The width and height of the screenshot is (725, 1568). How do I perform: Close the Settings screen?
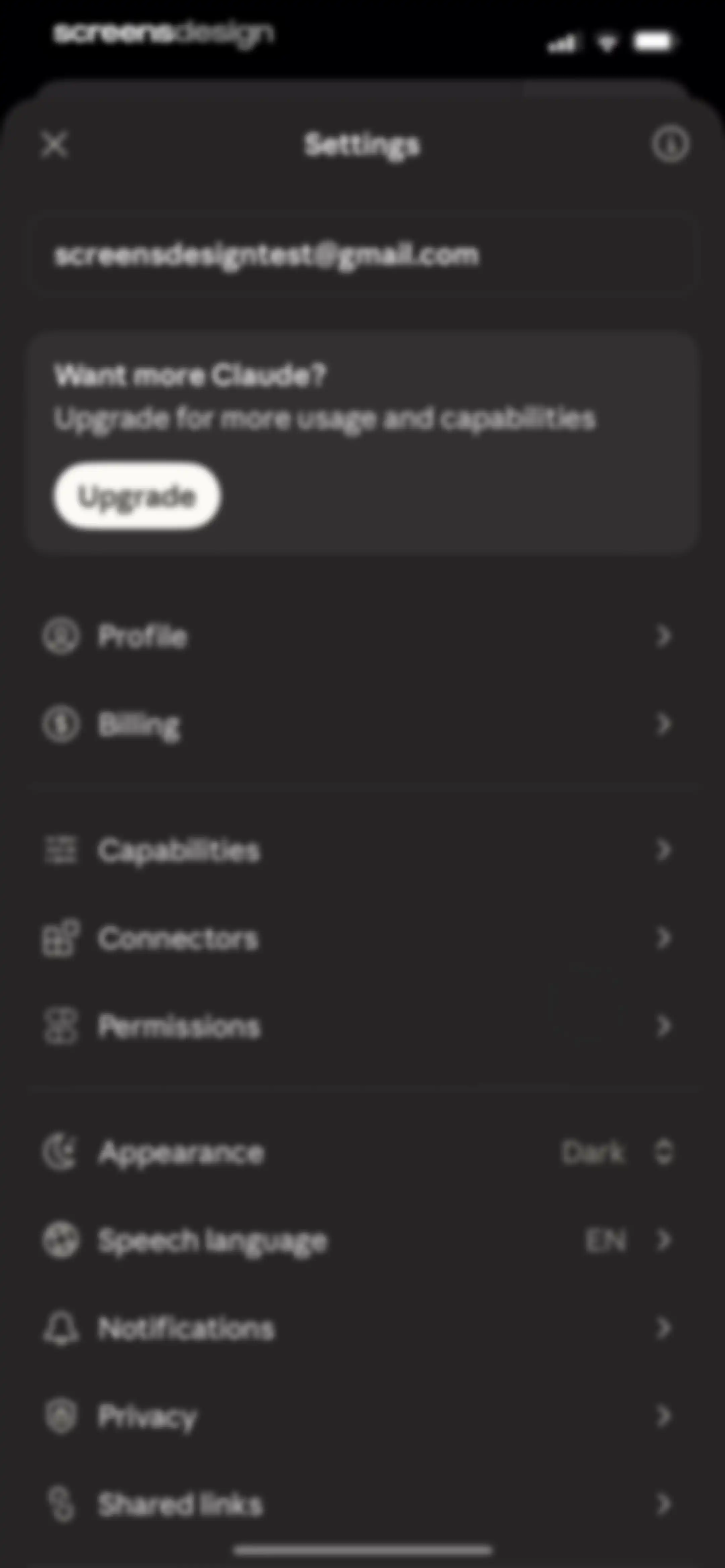55,145
